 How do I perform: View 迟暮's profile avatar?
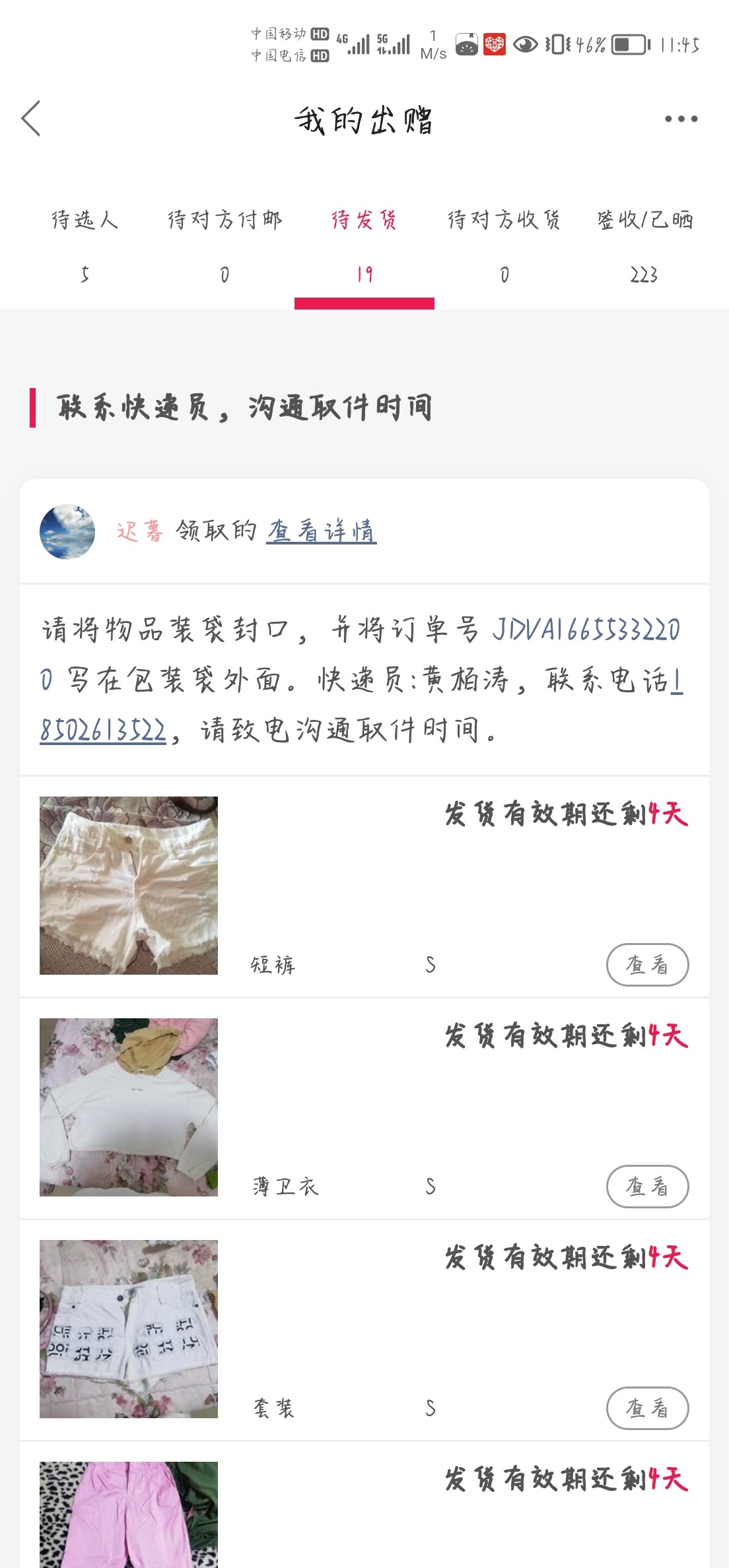[x=67, y=532]
